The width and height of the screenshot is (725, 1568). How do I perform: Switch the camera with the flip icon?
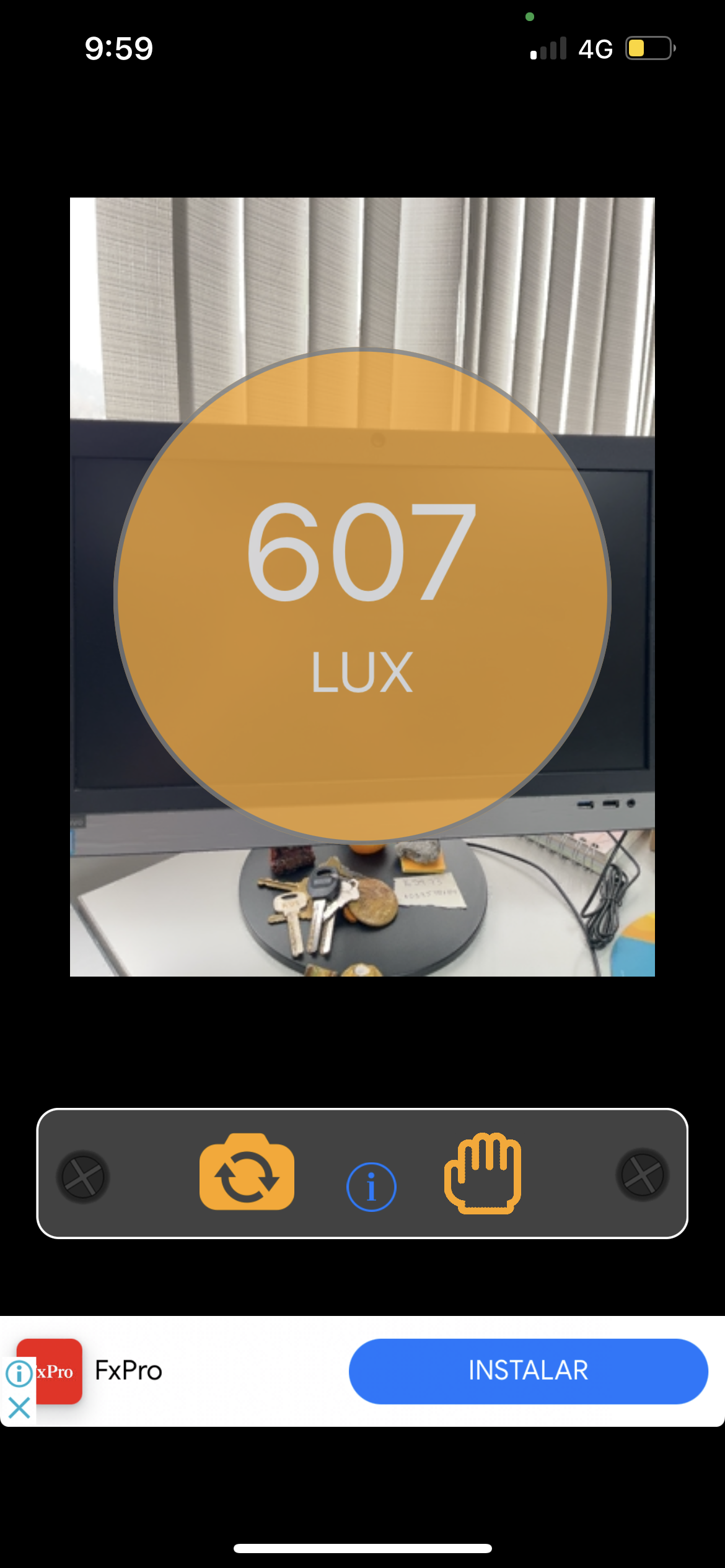[247, 1172]
